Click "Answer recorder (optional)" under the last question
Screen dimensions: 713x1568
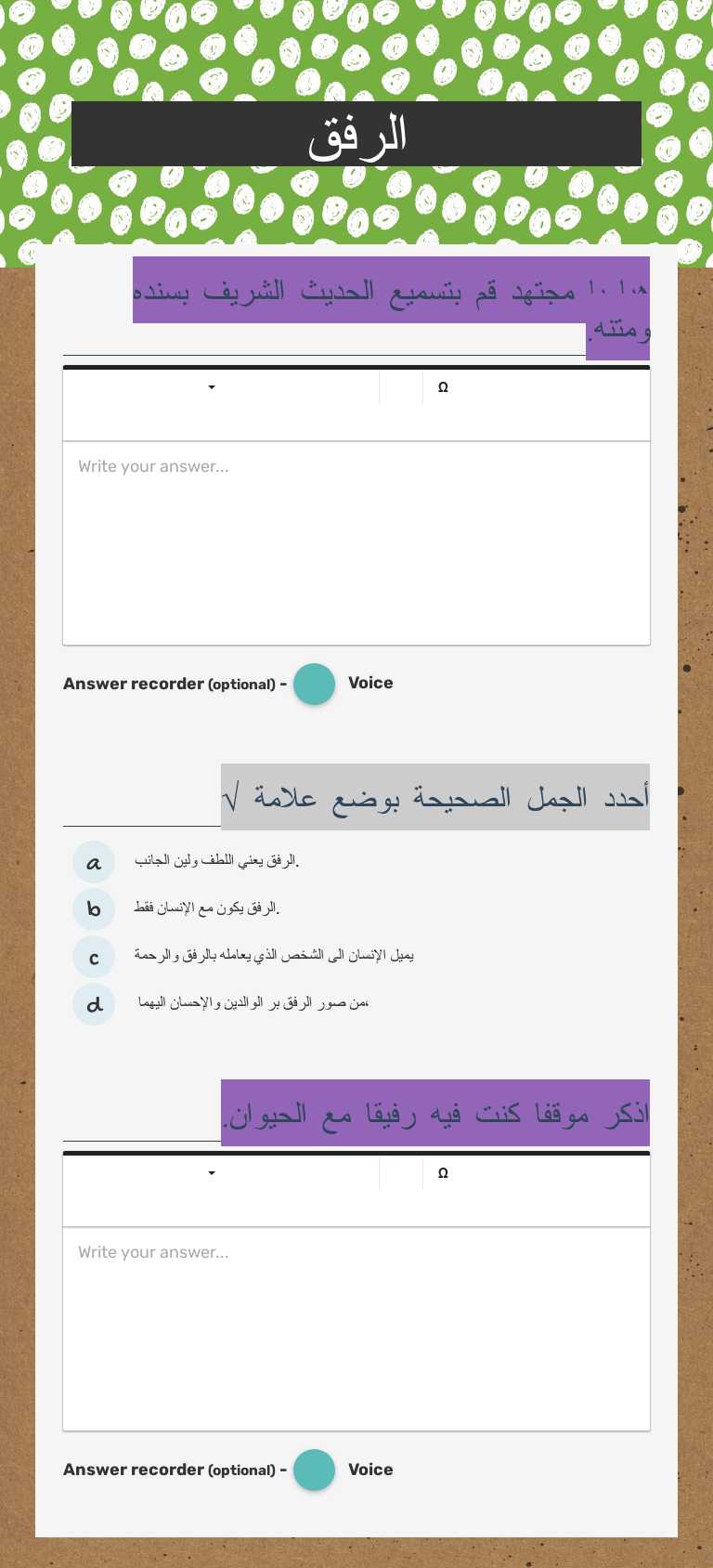coord(173,1470)
